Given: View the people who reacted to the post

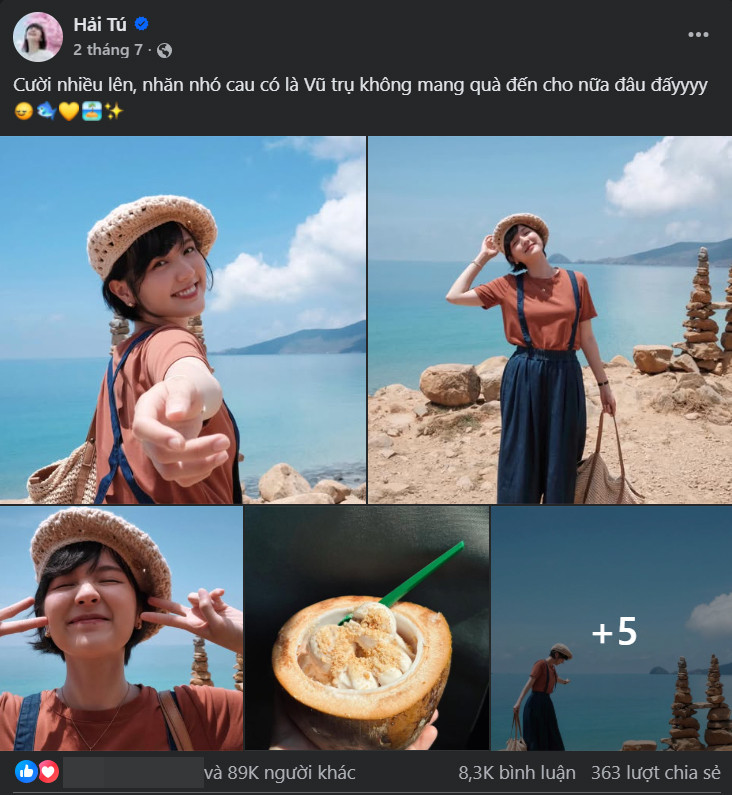Looking at the screenshot, I should (279, 773).
